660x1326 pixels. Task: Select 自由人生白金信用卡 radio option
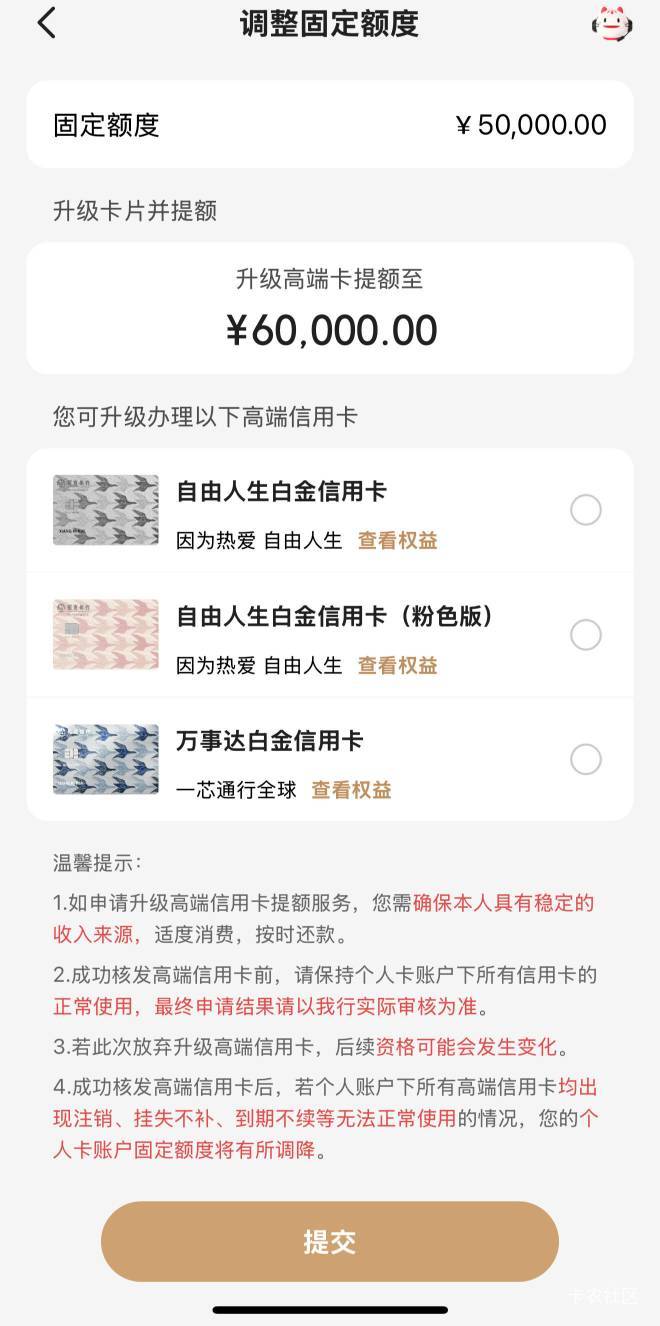coord(586,510)
